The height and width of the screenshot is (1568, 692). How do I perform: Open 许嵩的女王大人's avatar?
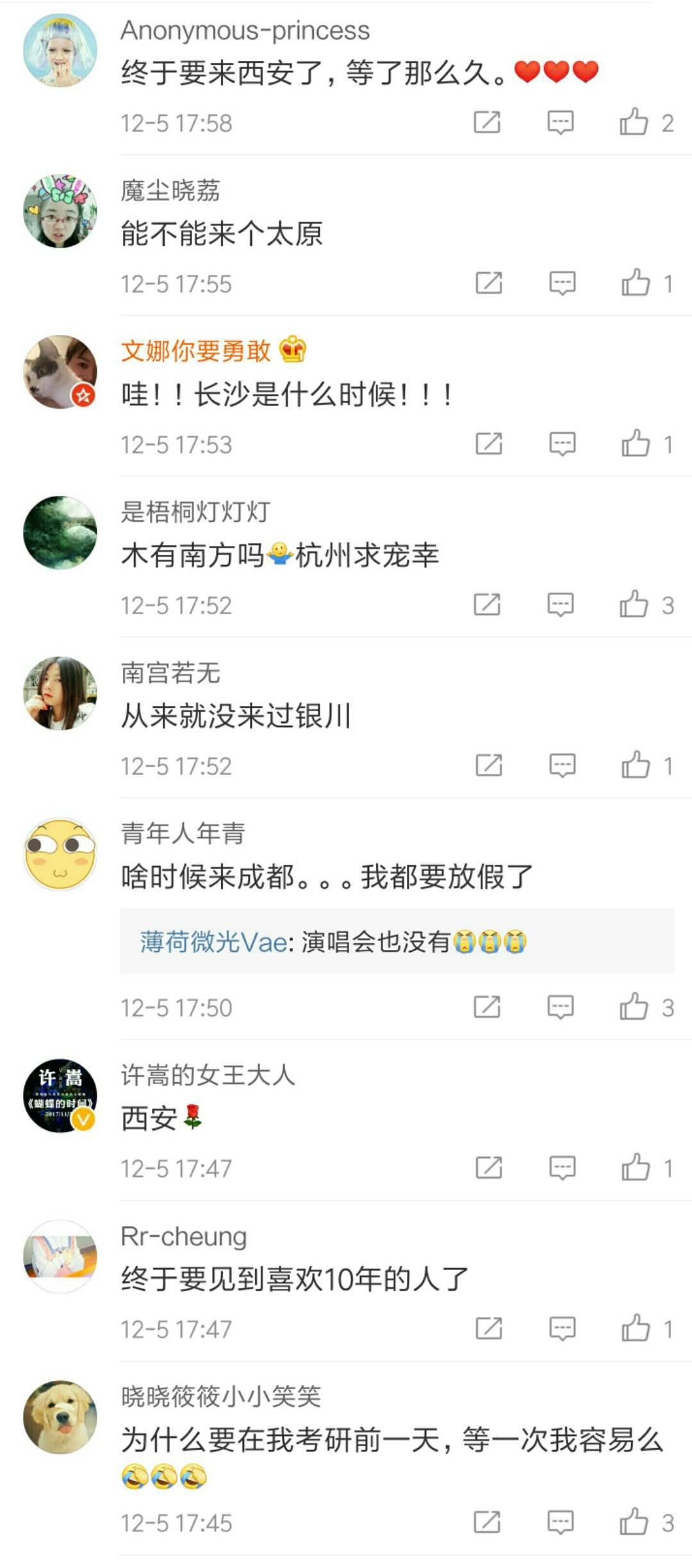coord(60,1095)
